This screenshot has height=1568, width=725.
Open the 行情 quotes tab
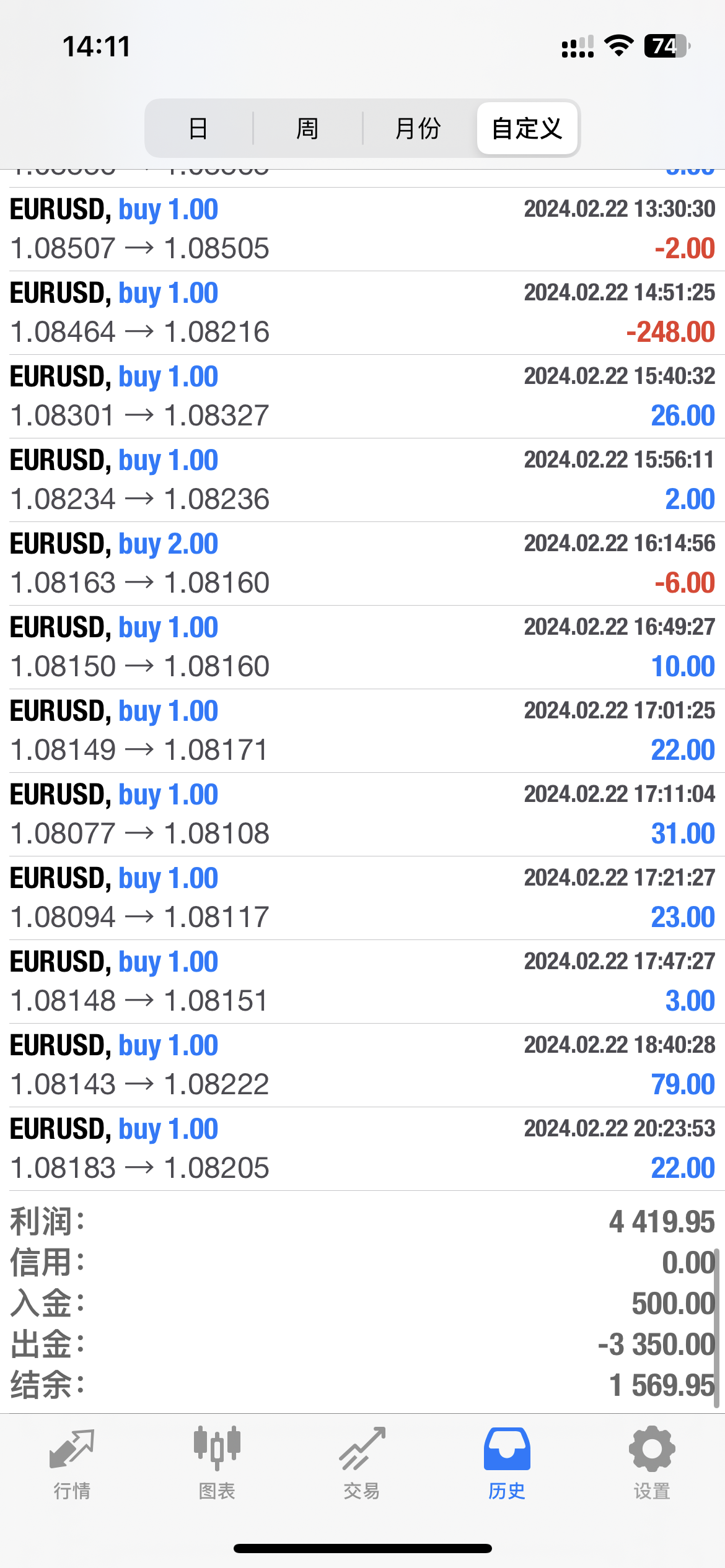pos(72,1464)
